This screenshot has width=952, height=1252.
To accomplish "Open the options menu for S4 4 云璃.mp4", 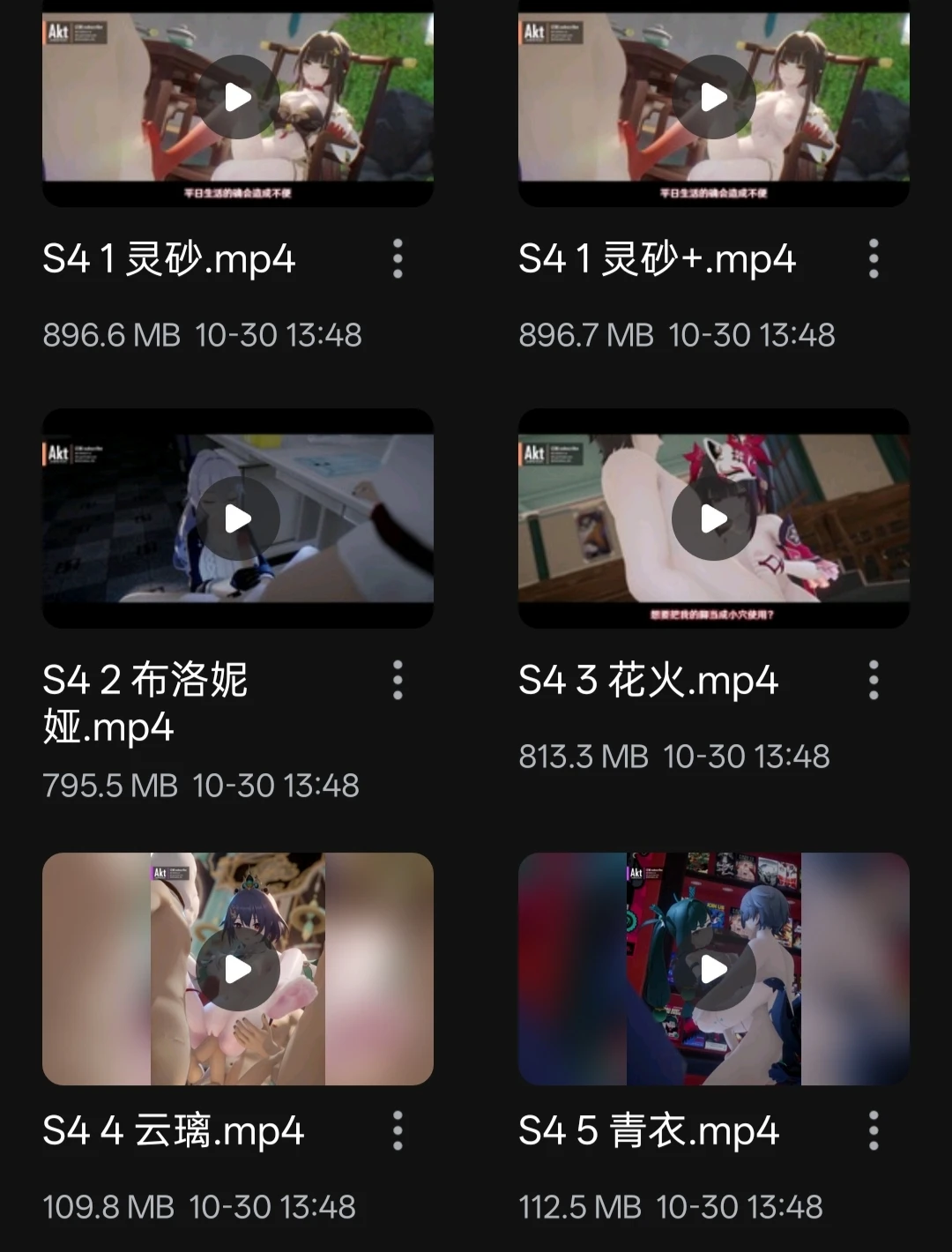I will pos(398,1129).
